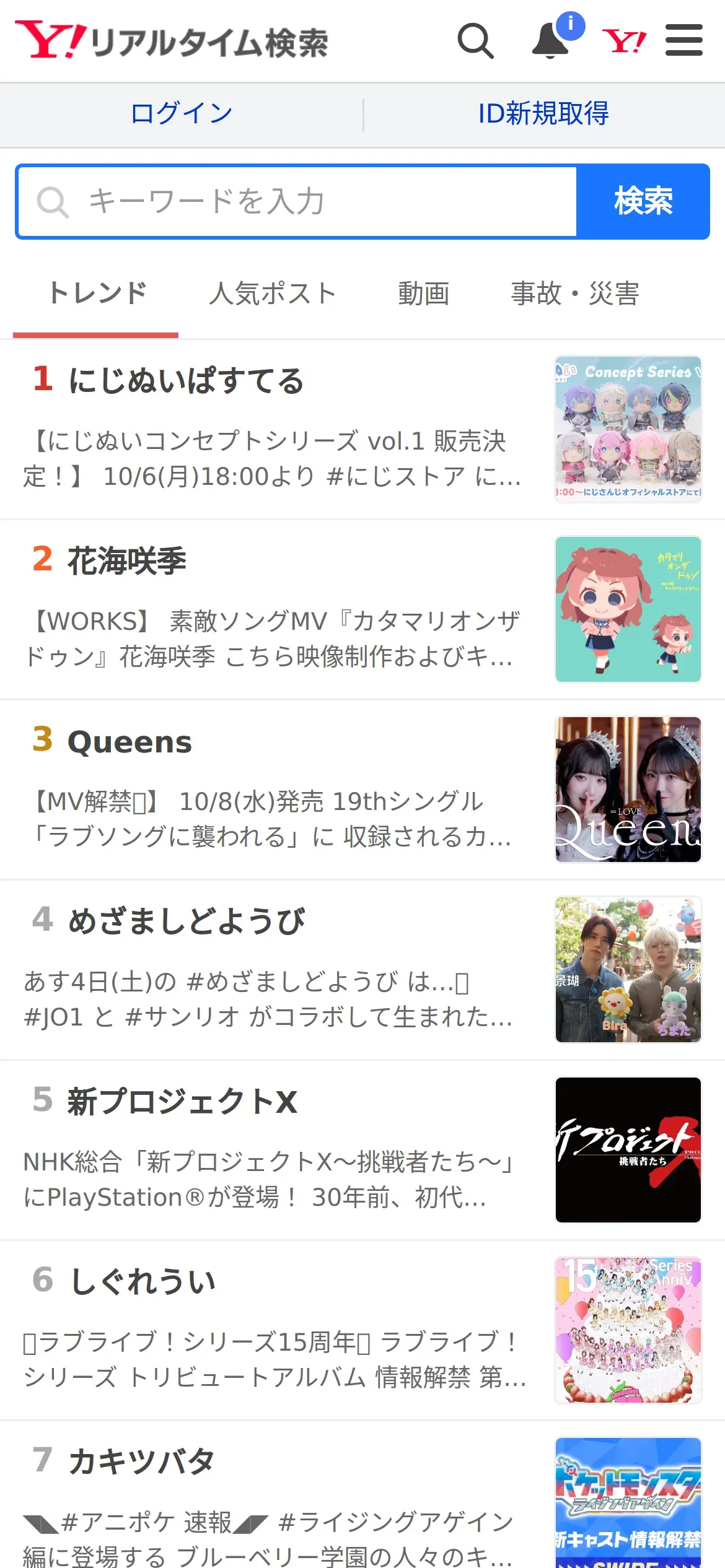
Task: Focus the キーワードを入力 search field
Action: (x=297, y=202)
